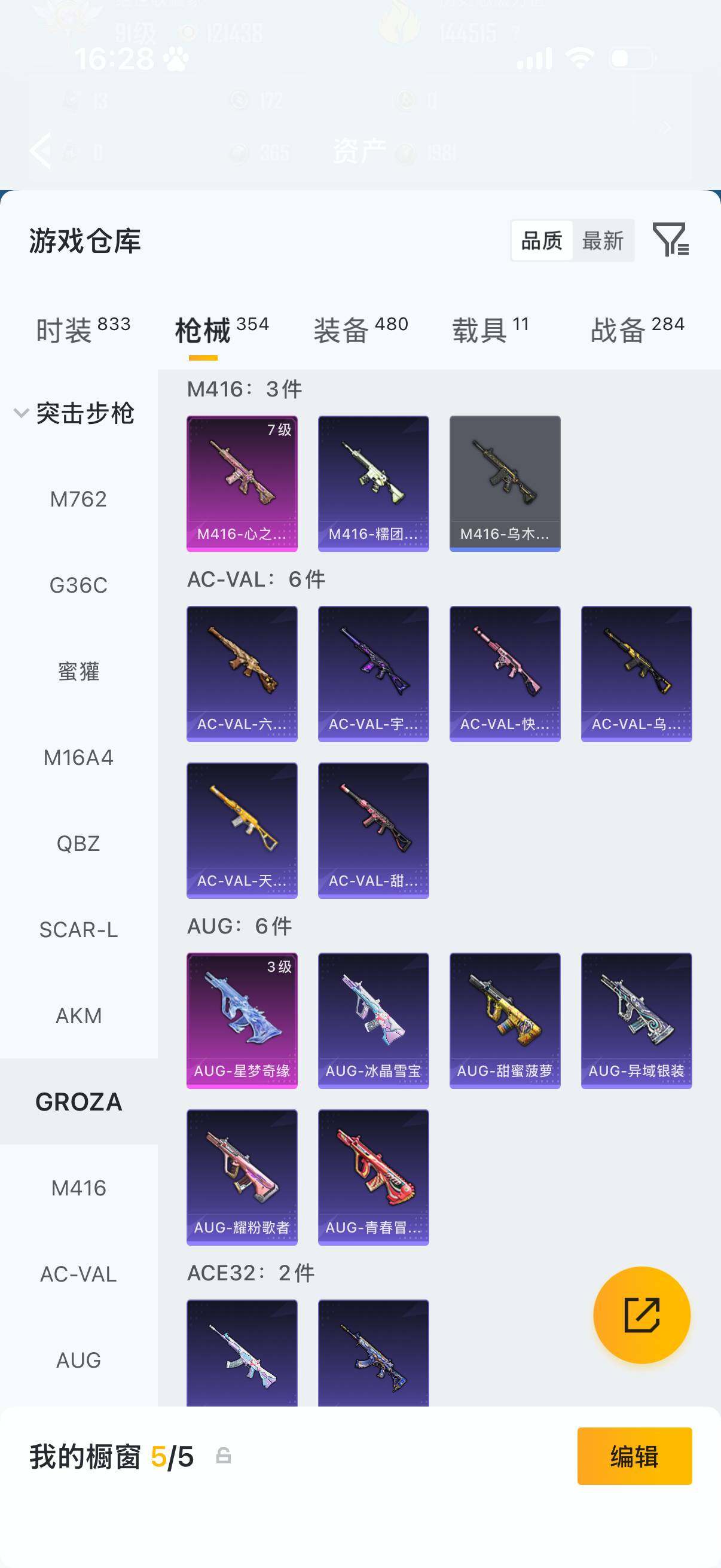
Task: Go back with the top-left arrow
Action: click(40, 150)
